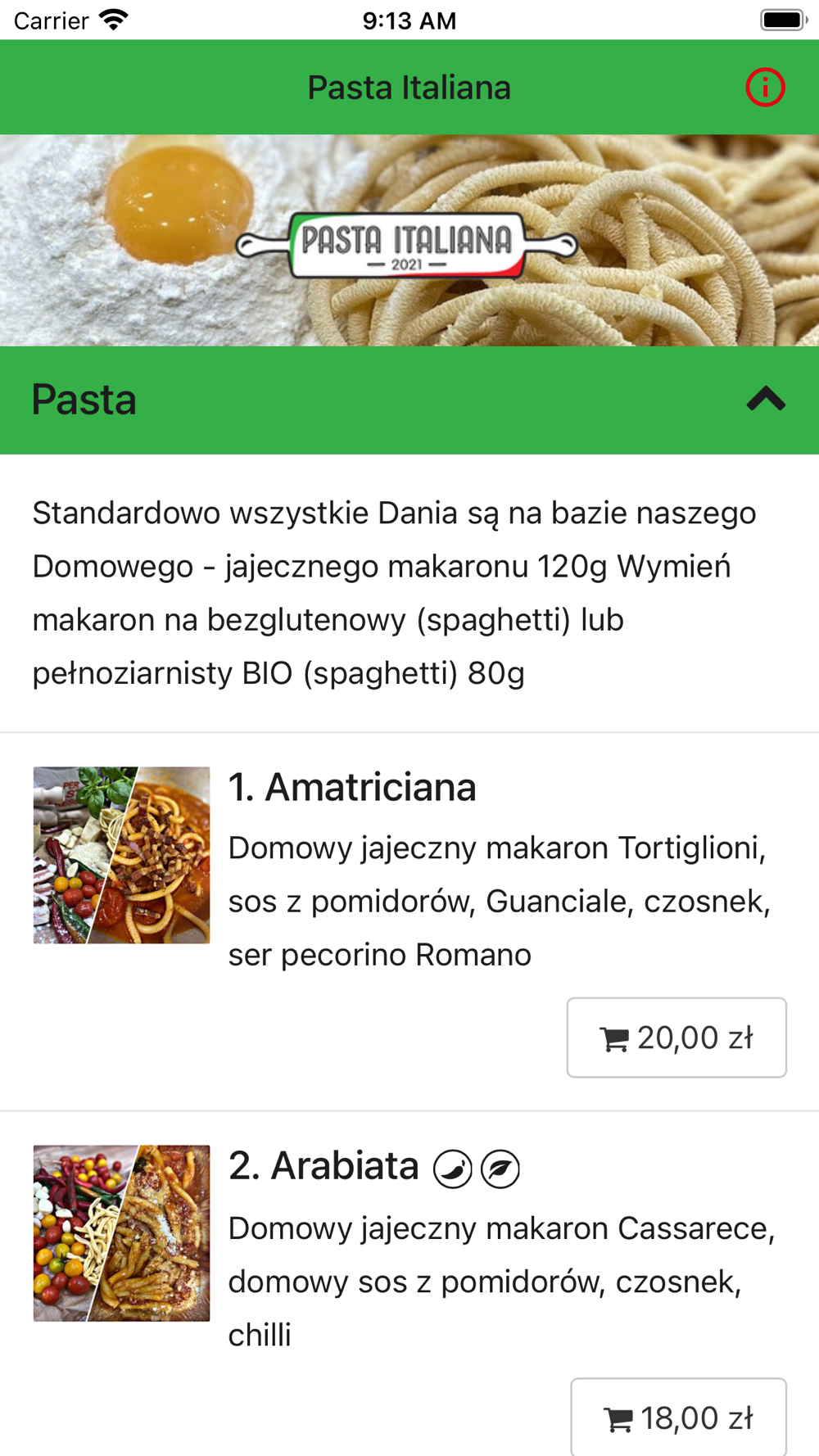Screen dimensions: 819x1456
Task: View the Amatriciana dish photo
Action: coord(121,855)
